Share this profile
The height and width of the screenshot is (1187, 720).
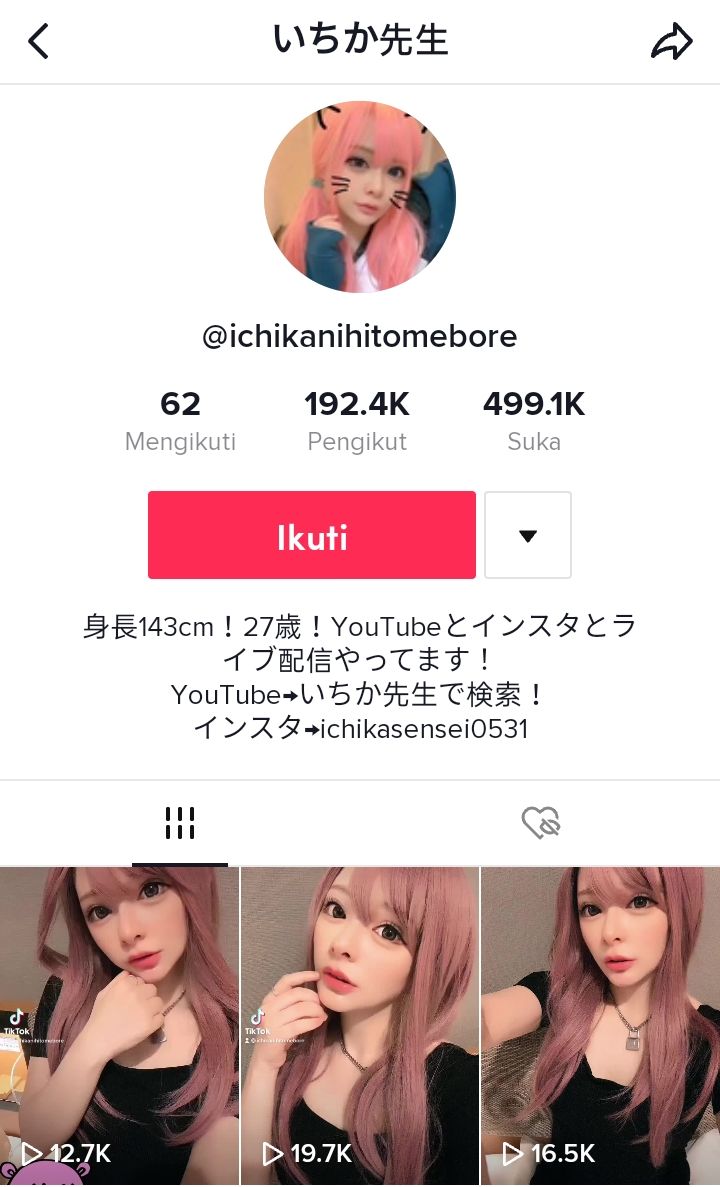[671, 42]
